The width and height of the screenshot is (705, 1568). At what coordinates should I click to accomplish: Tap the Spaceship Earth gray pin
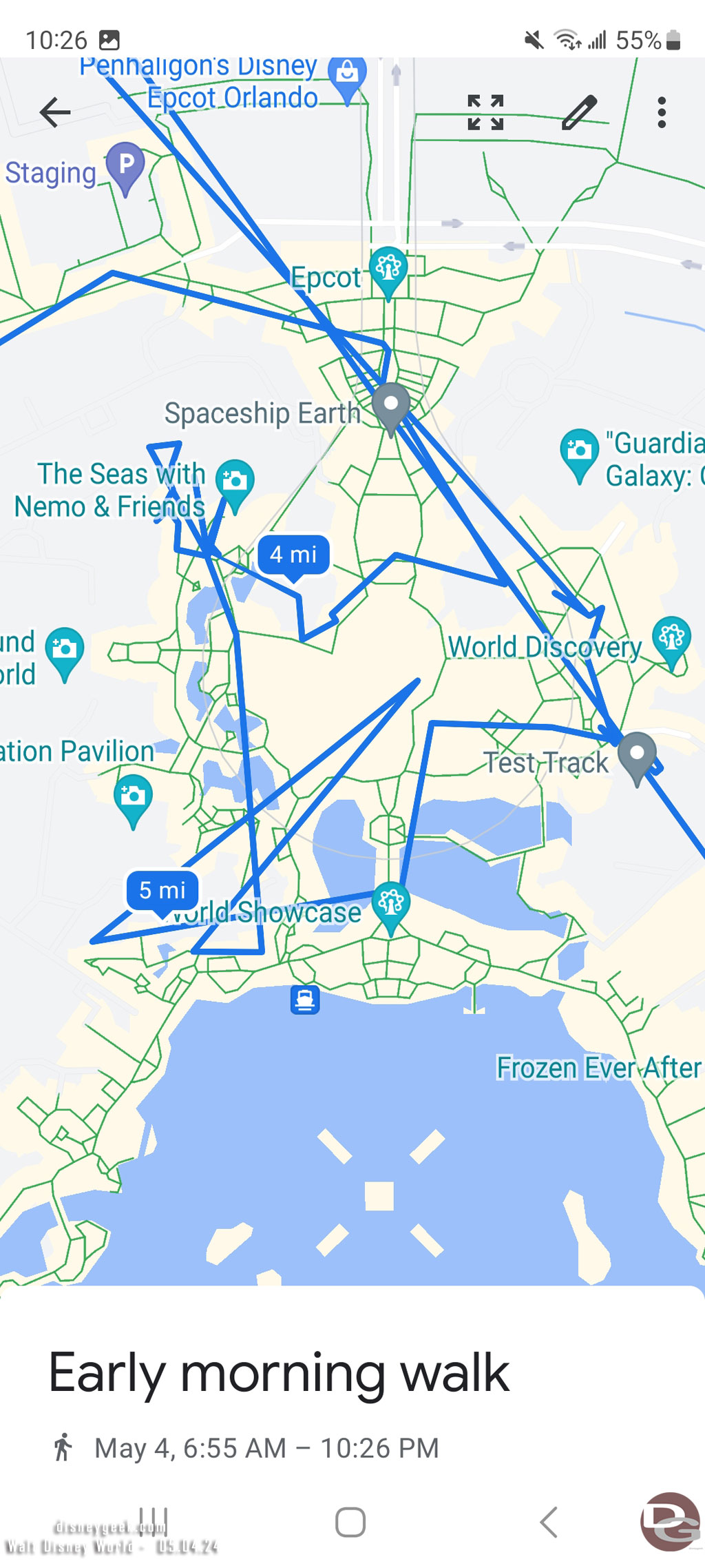click(x=391, y=406)
